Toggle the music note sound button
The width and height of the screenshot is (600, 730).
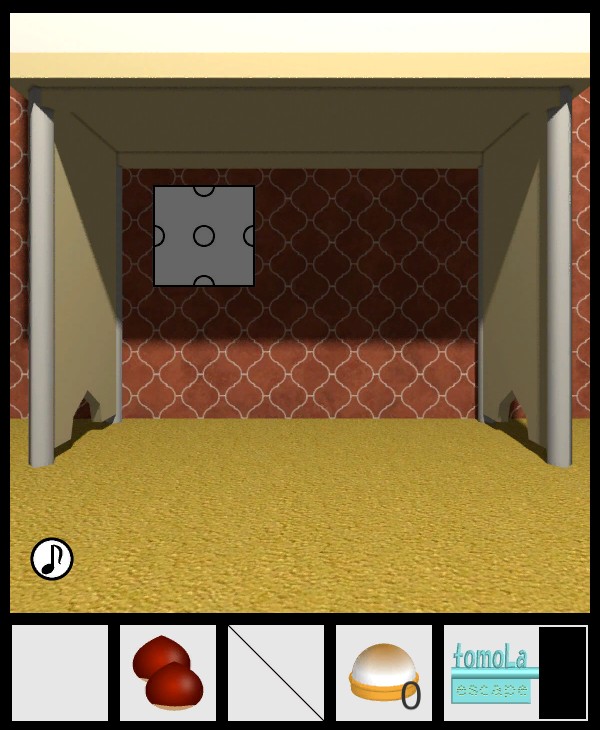(x=52, y=559)
